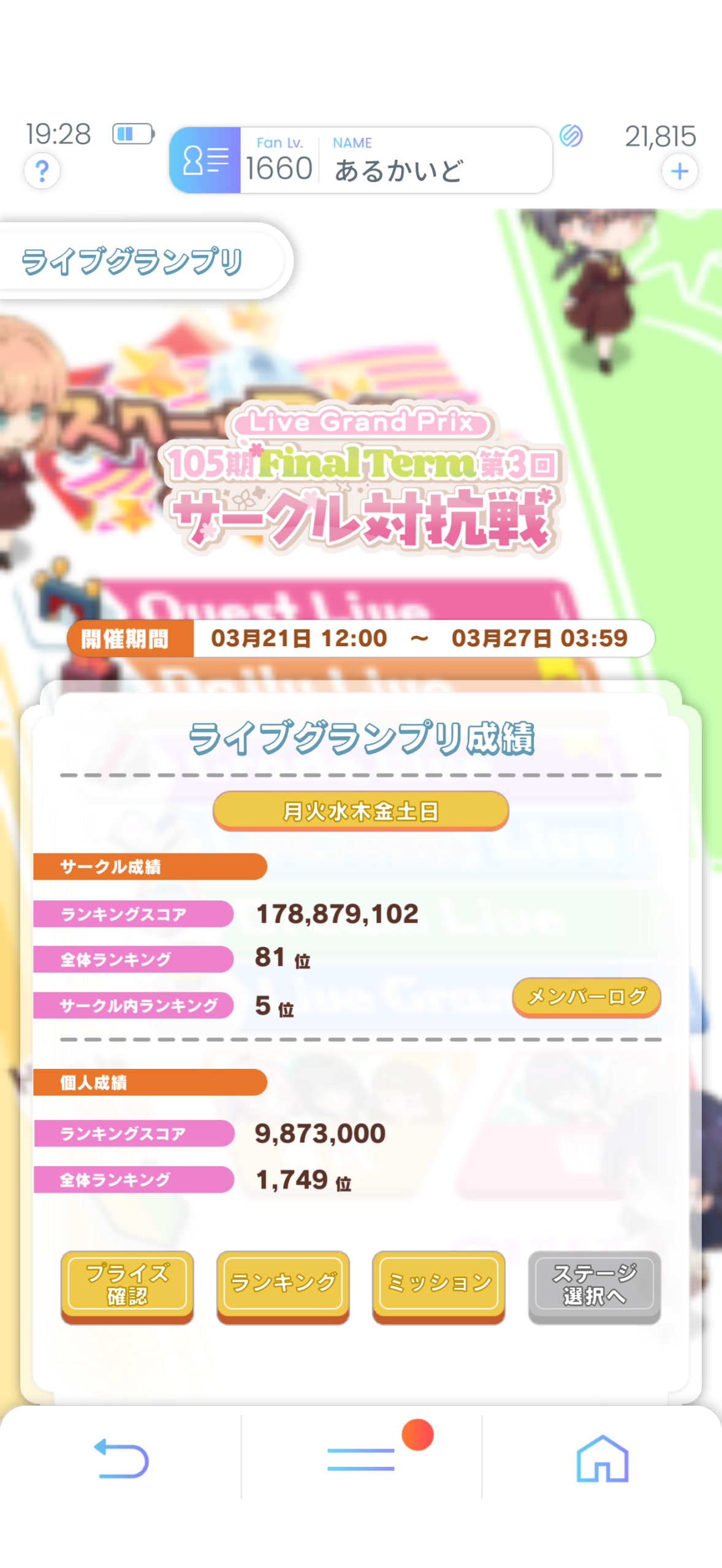This screenshot has width=722, height=1568.
Task: Return to the home screen
Action: tap(602, 1458)
